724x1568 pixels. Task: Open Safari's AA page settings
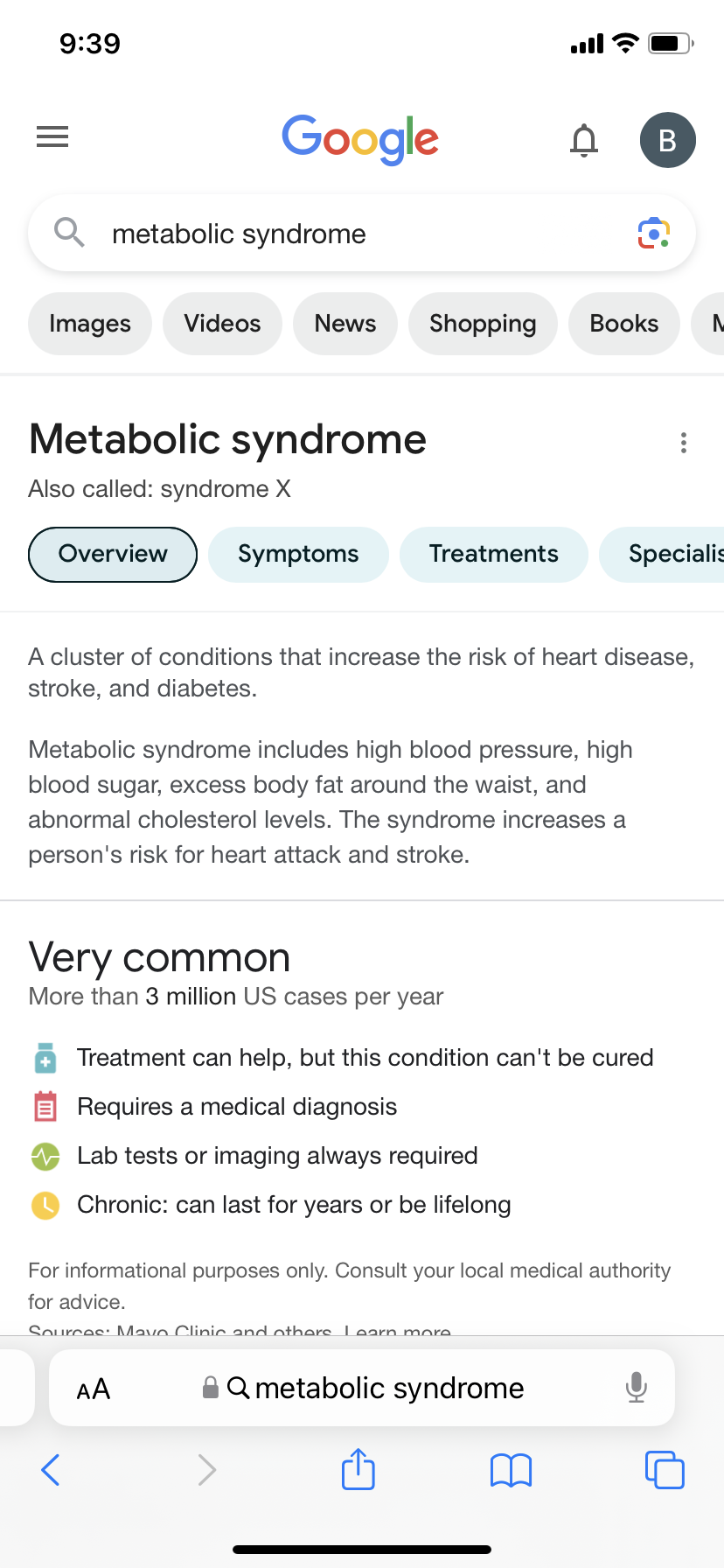point(94,1389)
